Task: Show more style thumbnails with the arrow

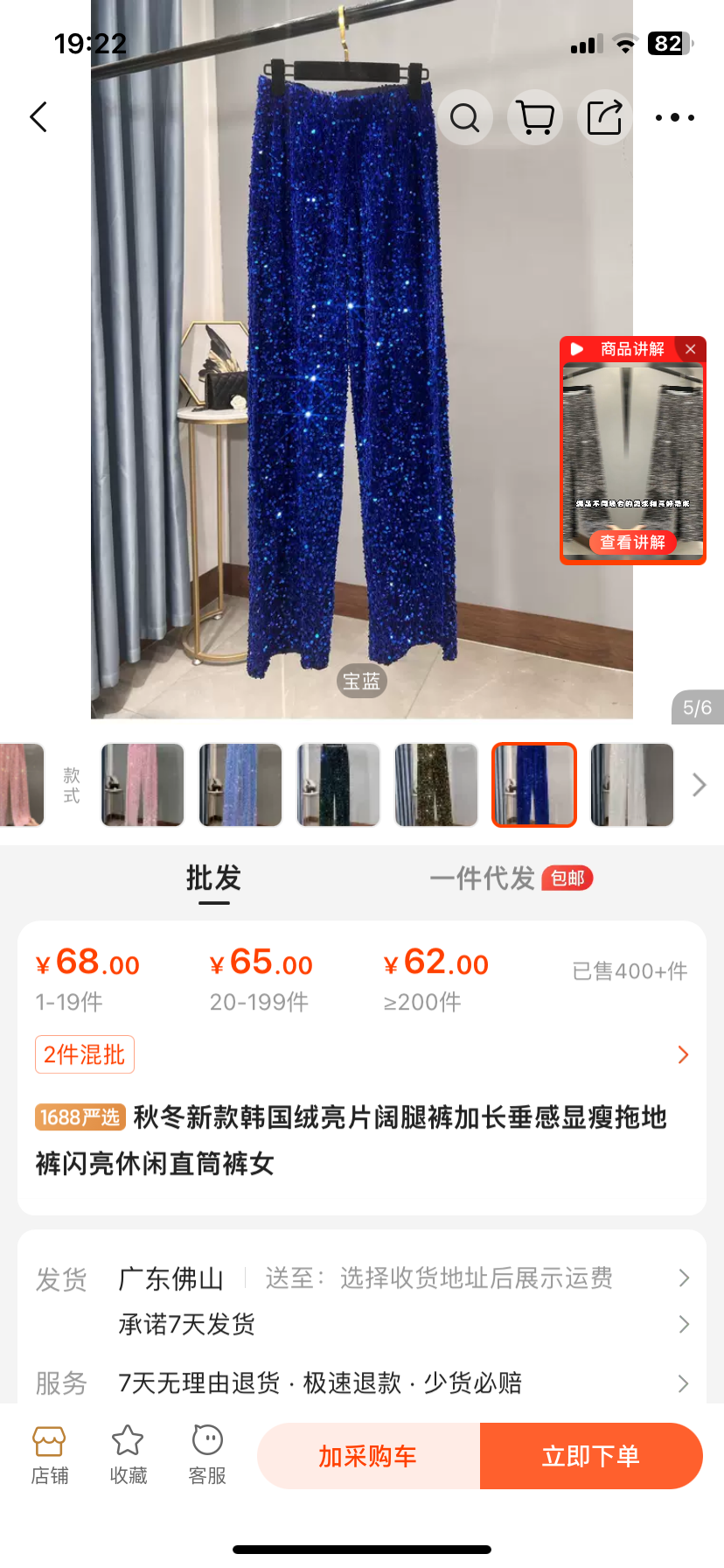Action: pos(699,785)
